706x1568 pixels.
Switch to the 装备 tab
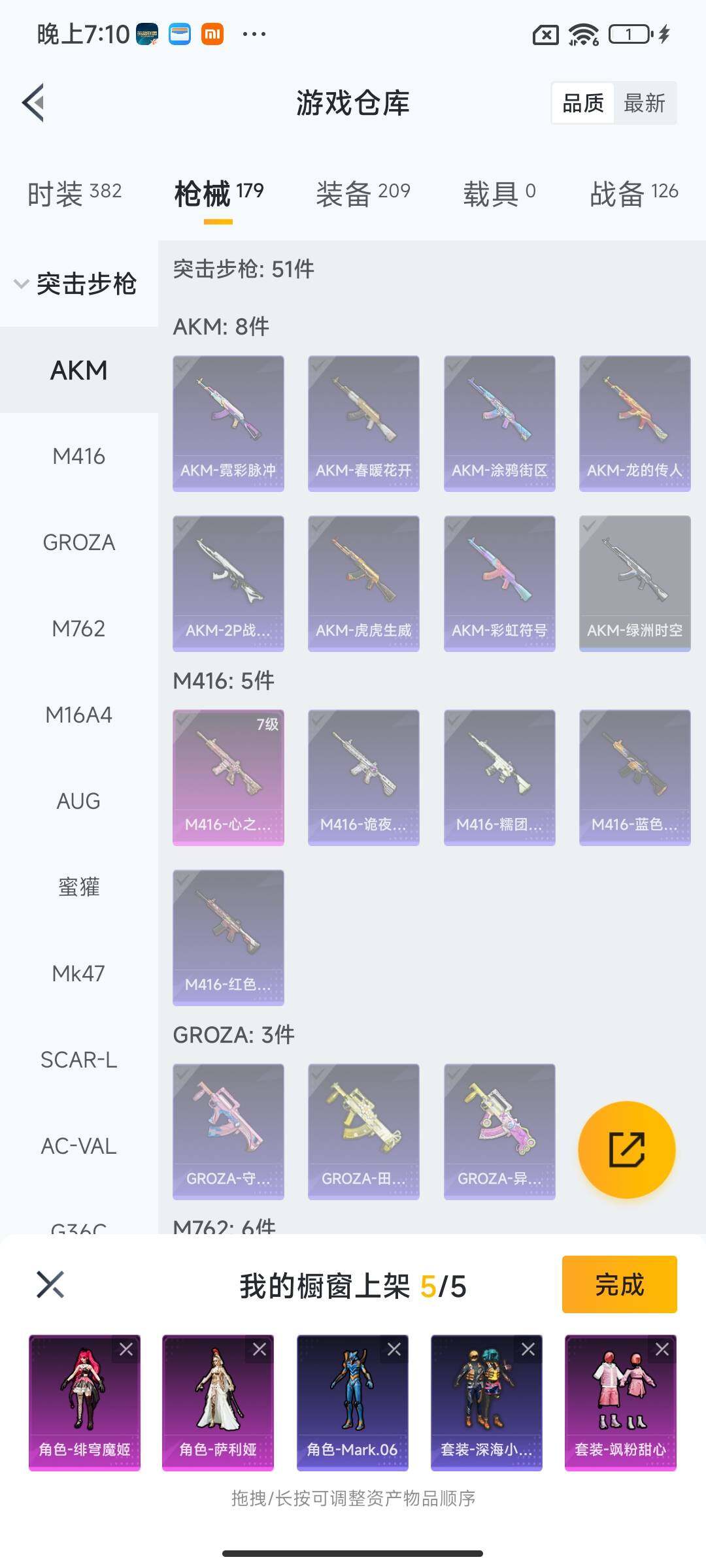point(363,193)
